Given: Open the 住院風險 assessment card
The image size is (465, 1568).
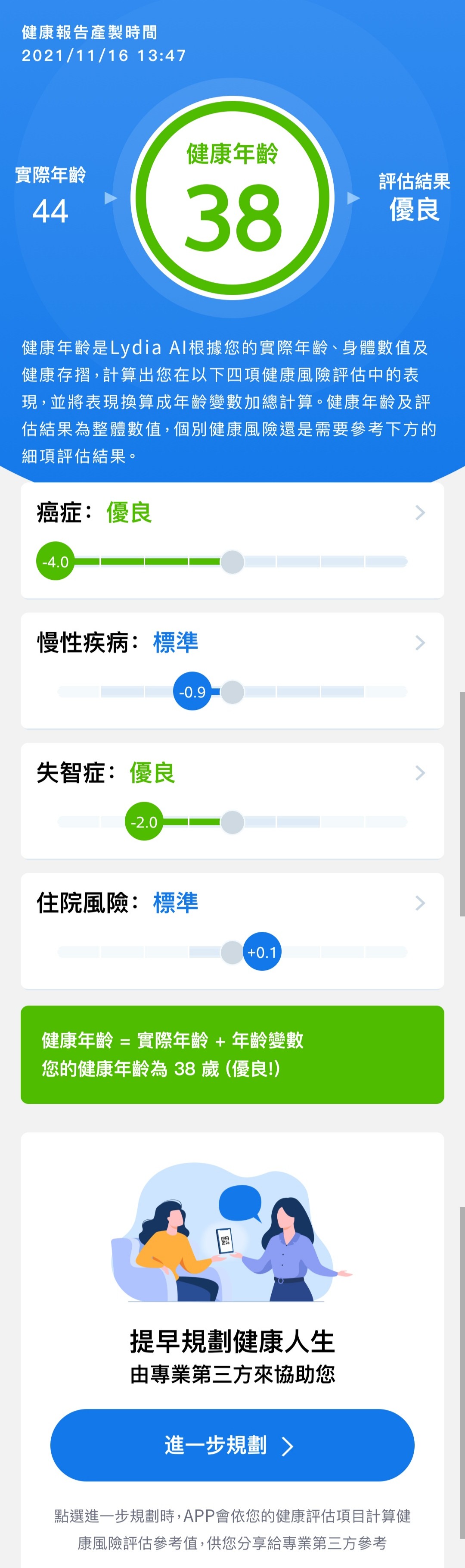Looking at the screenshot, I should [x=232, y=931].
